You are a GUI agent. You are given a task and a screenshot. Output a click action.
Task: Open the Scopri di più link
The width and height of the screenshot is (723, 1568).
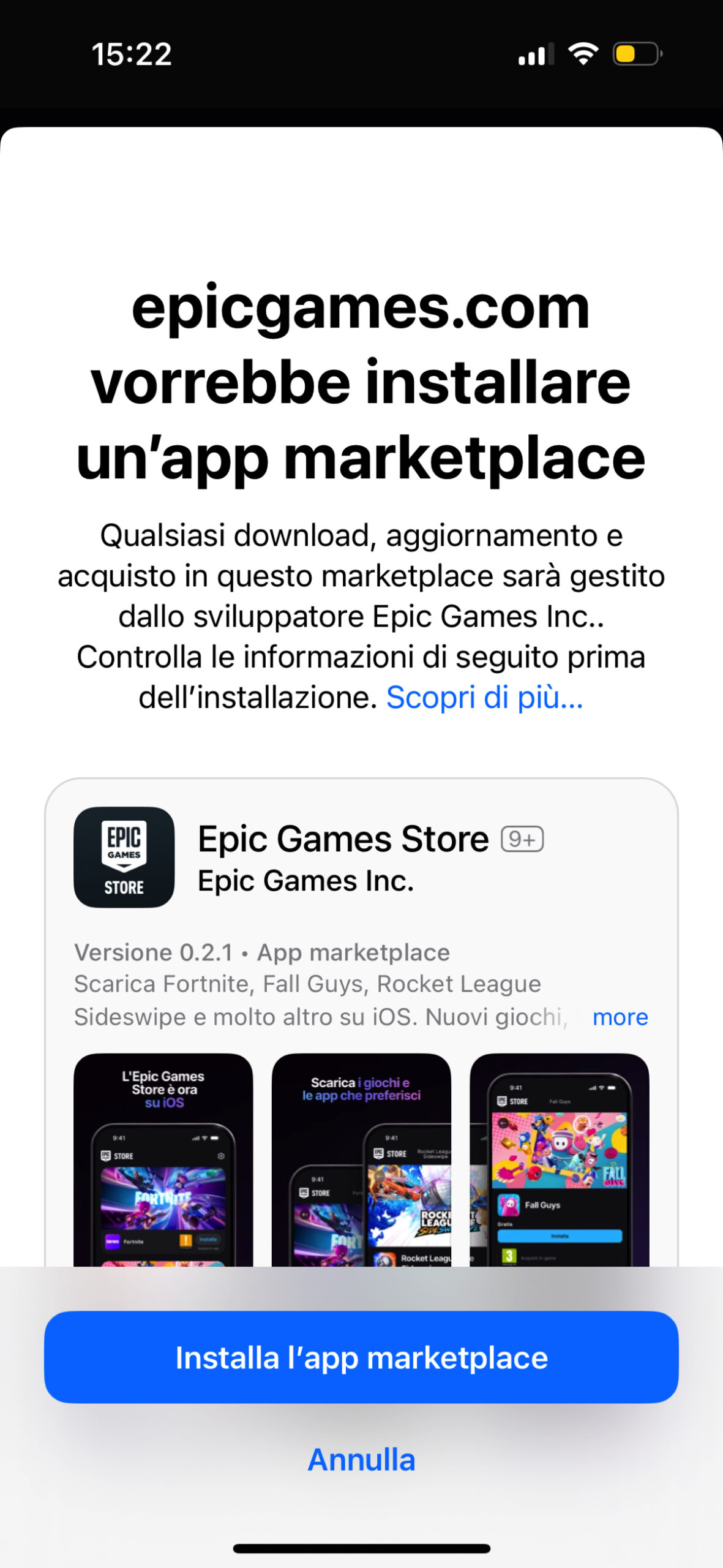pyautogui.click(x=484, y=698)
